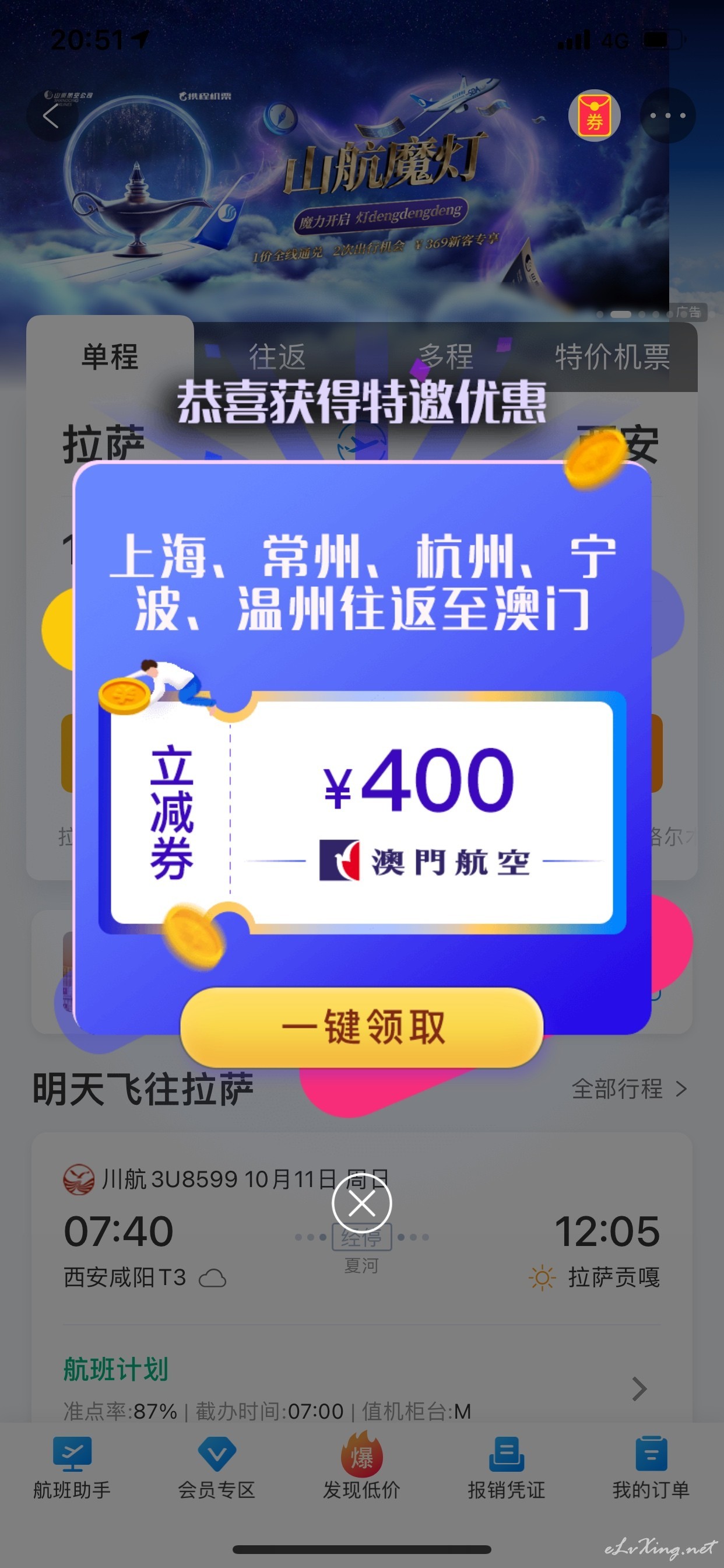
Task: Open the three-dot overflow menu
Action: (667, 116)
